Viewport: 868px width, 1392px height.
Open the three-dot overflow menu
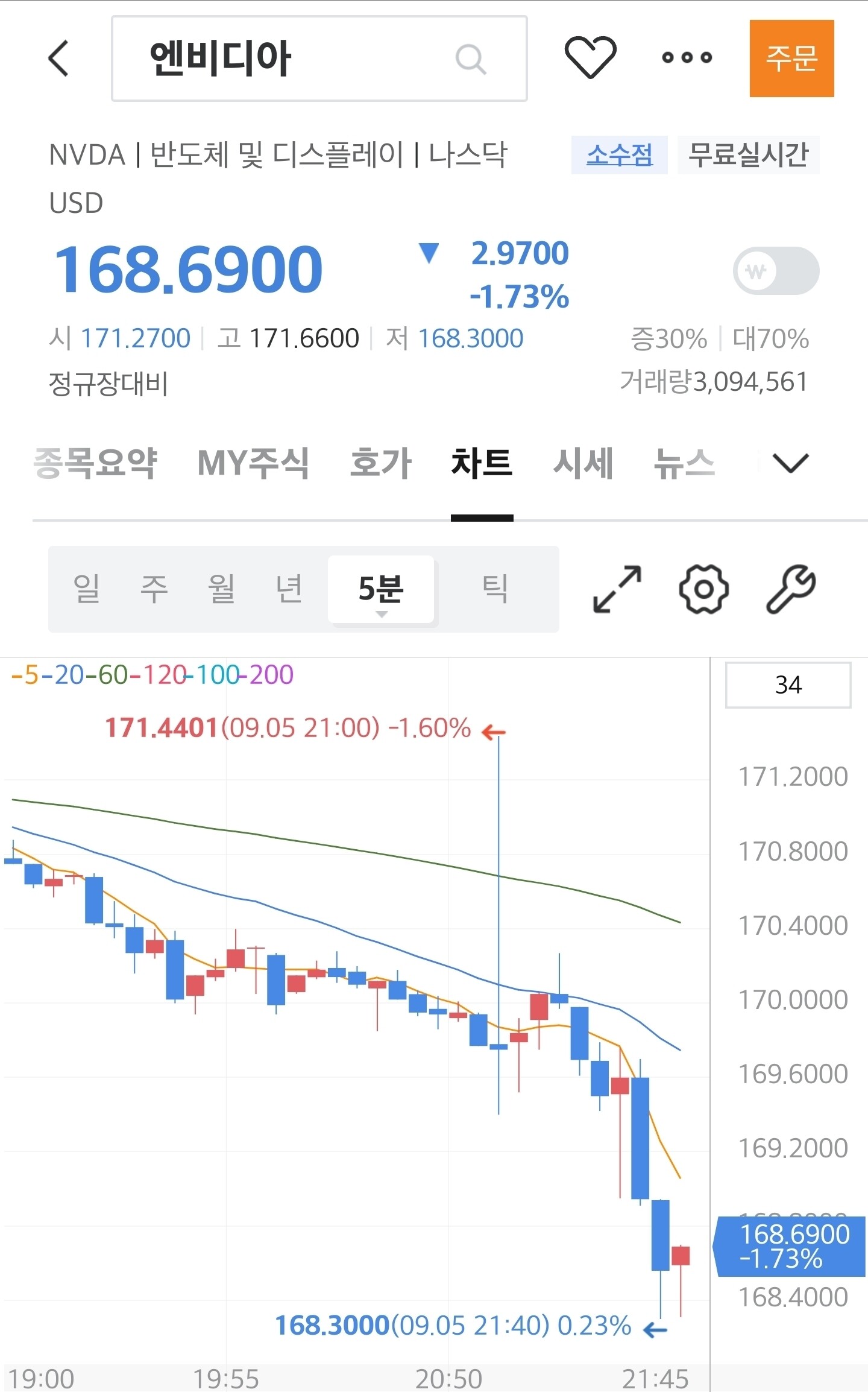coord(687,57)
